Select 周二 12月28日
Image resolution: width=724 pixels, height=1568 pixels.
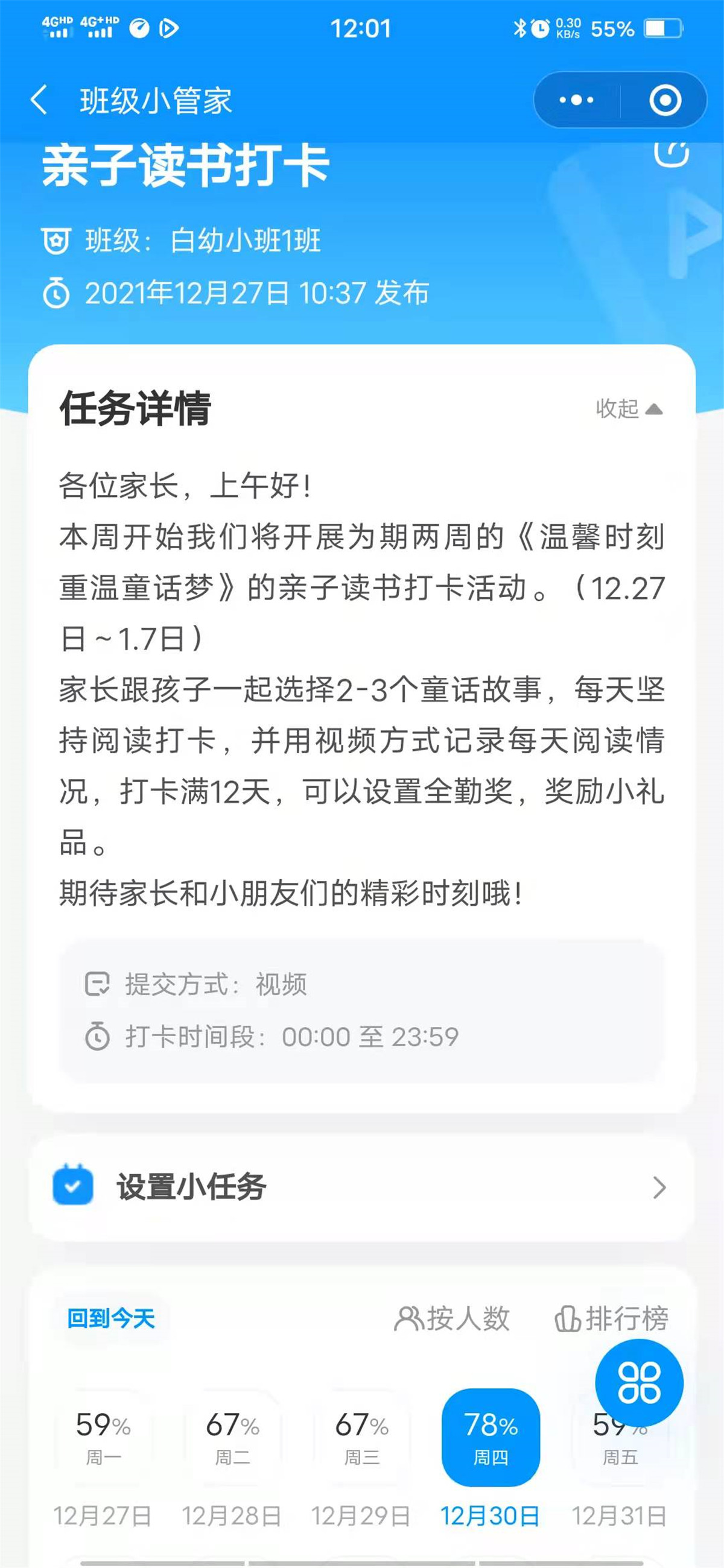pos(232,1438)
